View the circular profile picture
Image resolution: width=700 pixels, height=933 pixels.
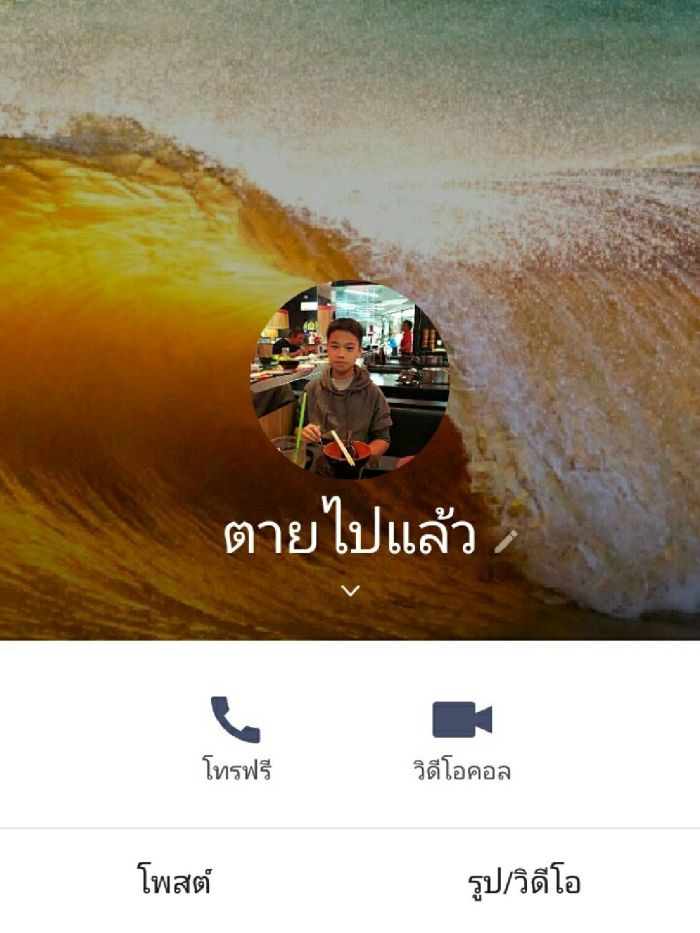(x=349, y=379)
